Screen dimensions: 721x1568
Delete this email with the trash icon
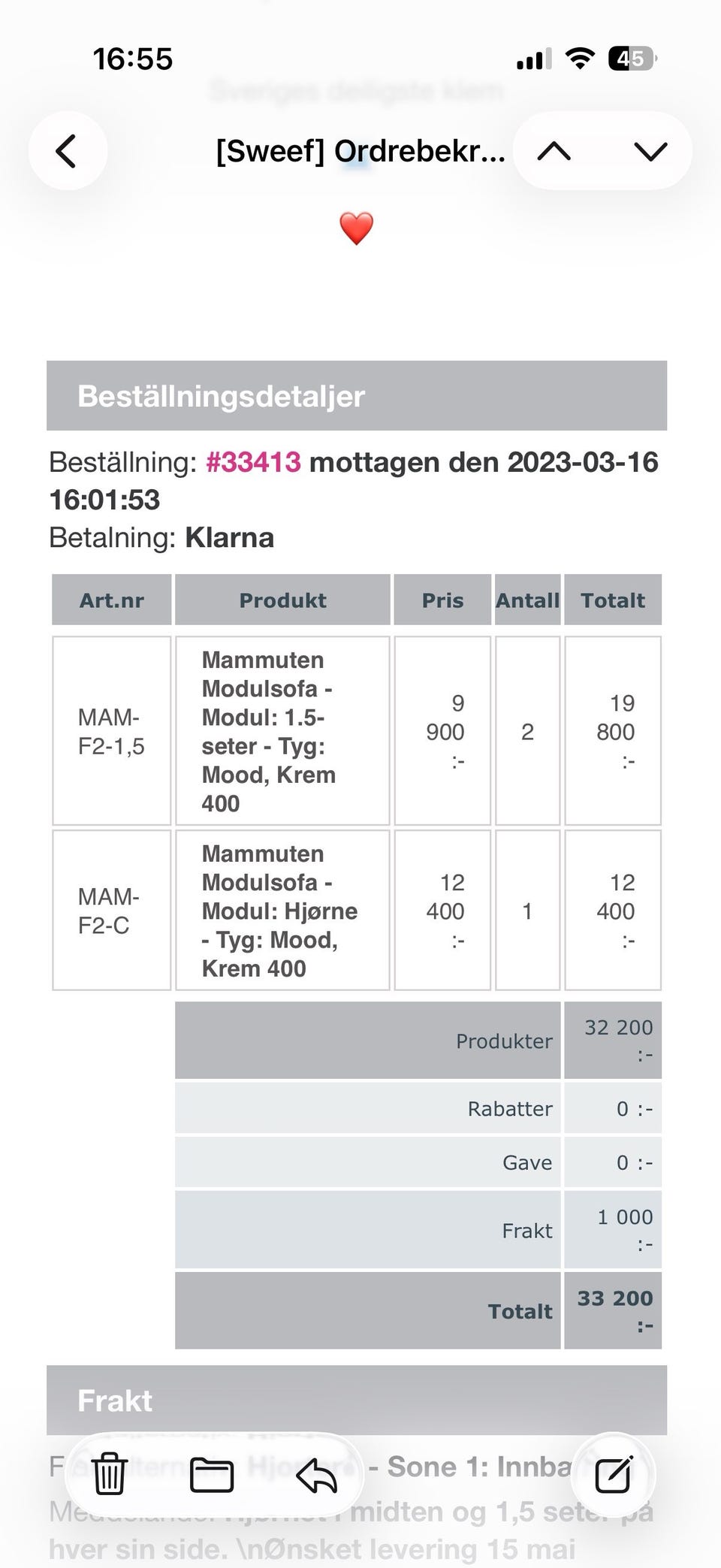click(x=110, y=1475)
